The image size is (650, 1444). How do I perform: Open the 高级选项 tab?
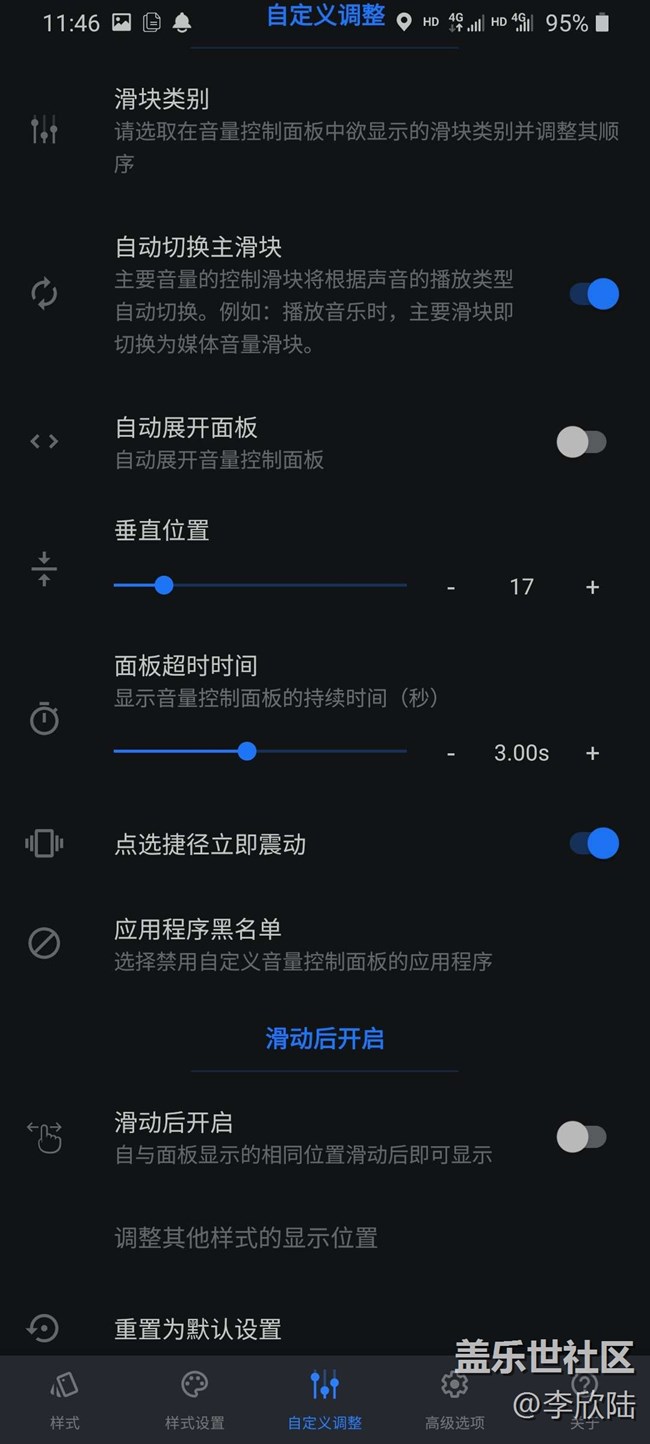pos(455,1400)
